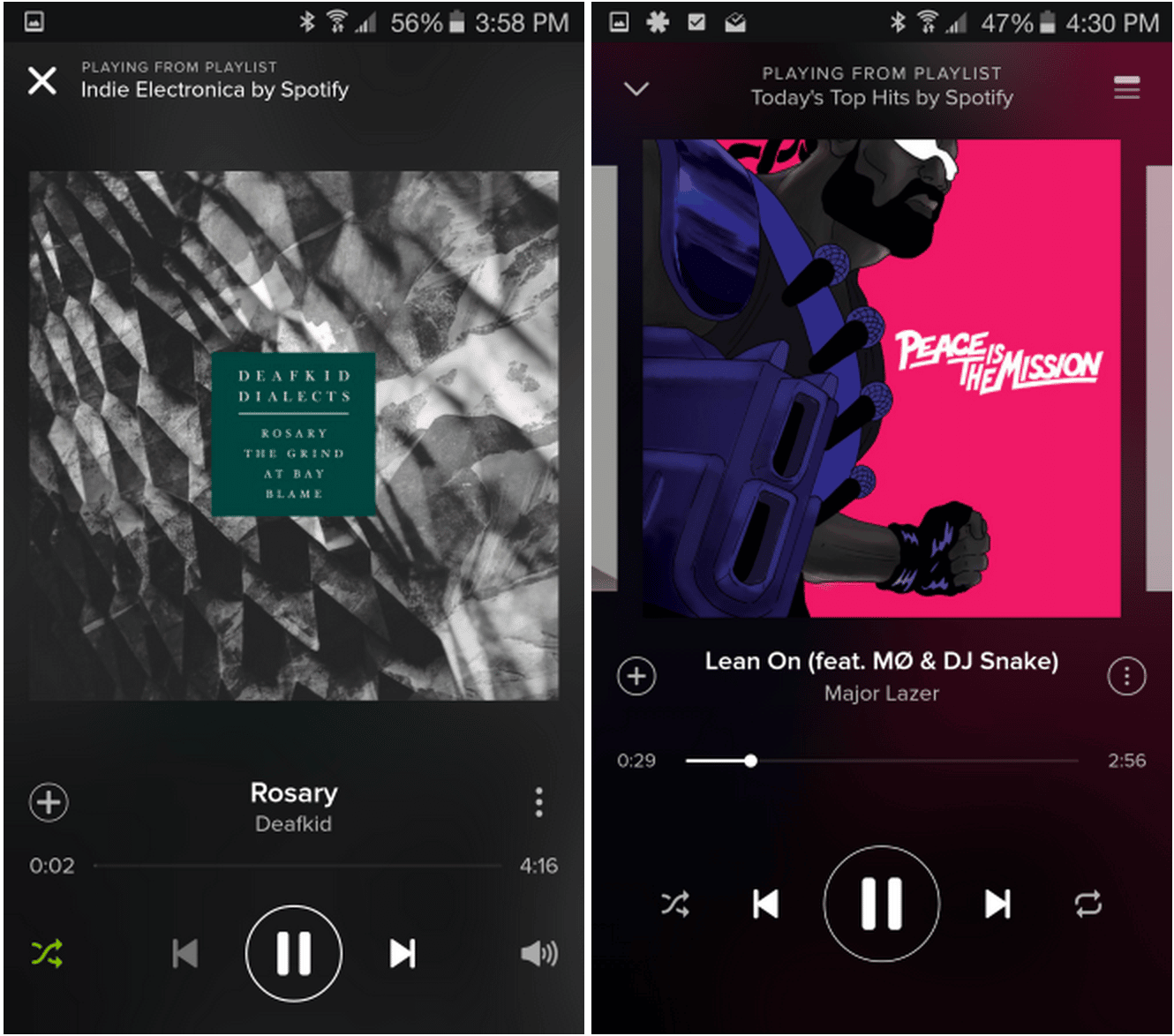Open the overflow menu next to Rosary

point(538,802)
